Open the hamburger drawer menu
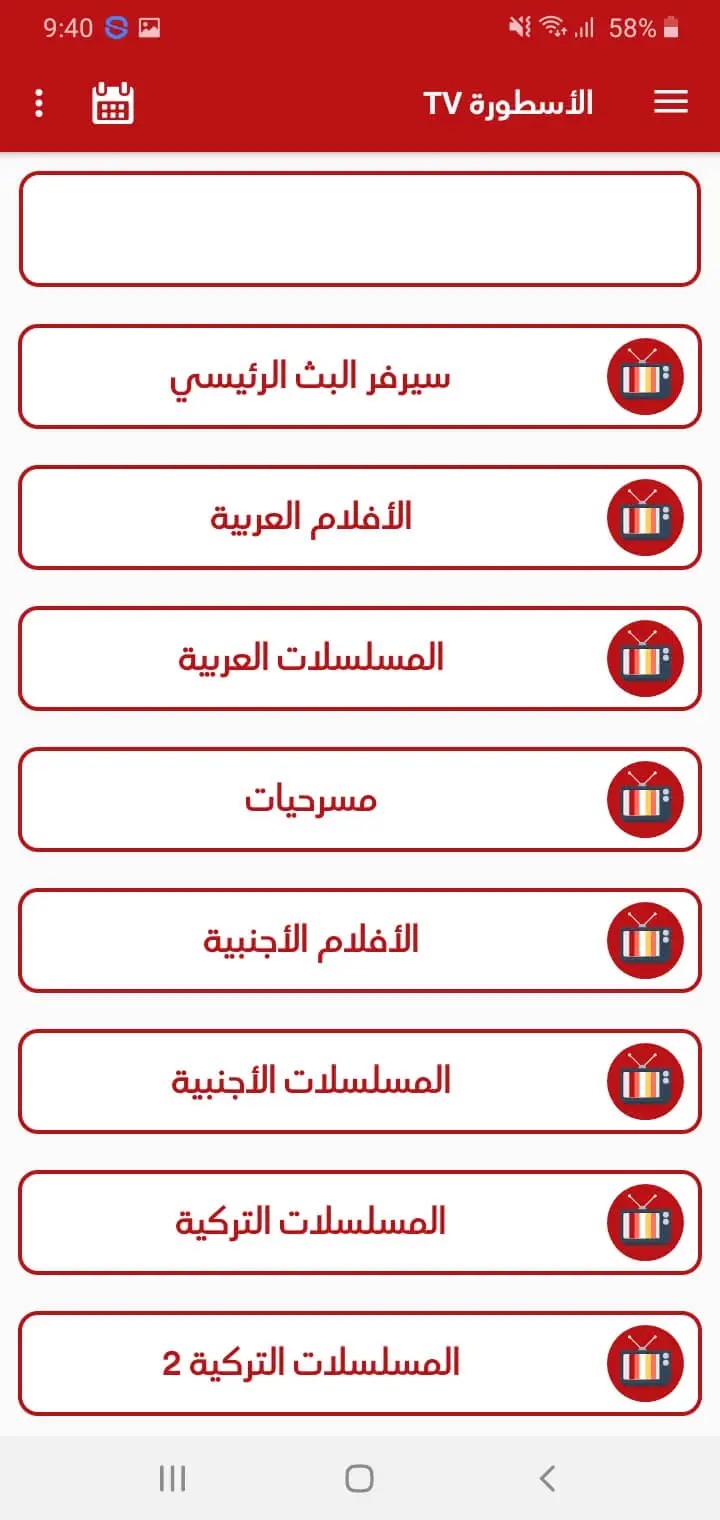 [671, 102]
